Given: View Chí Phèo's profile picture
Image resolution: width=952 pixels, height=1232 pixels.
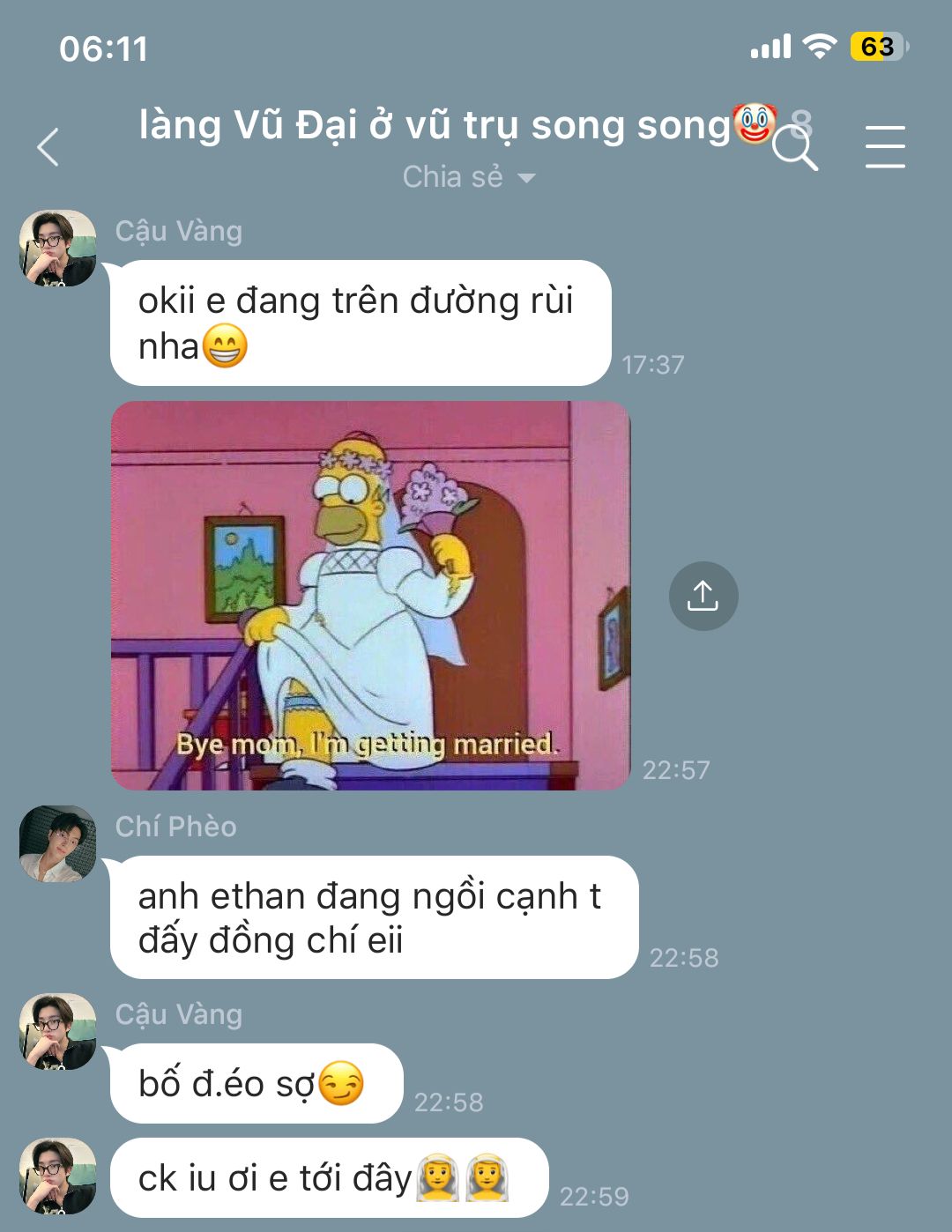Looking at the screenshot, I should click(x=58, y=843).
